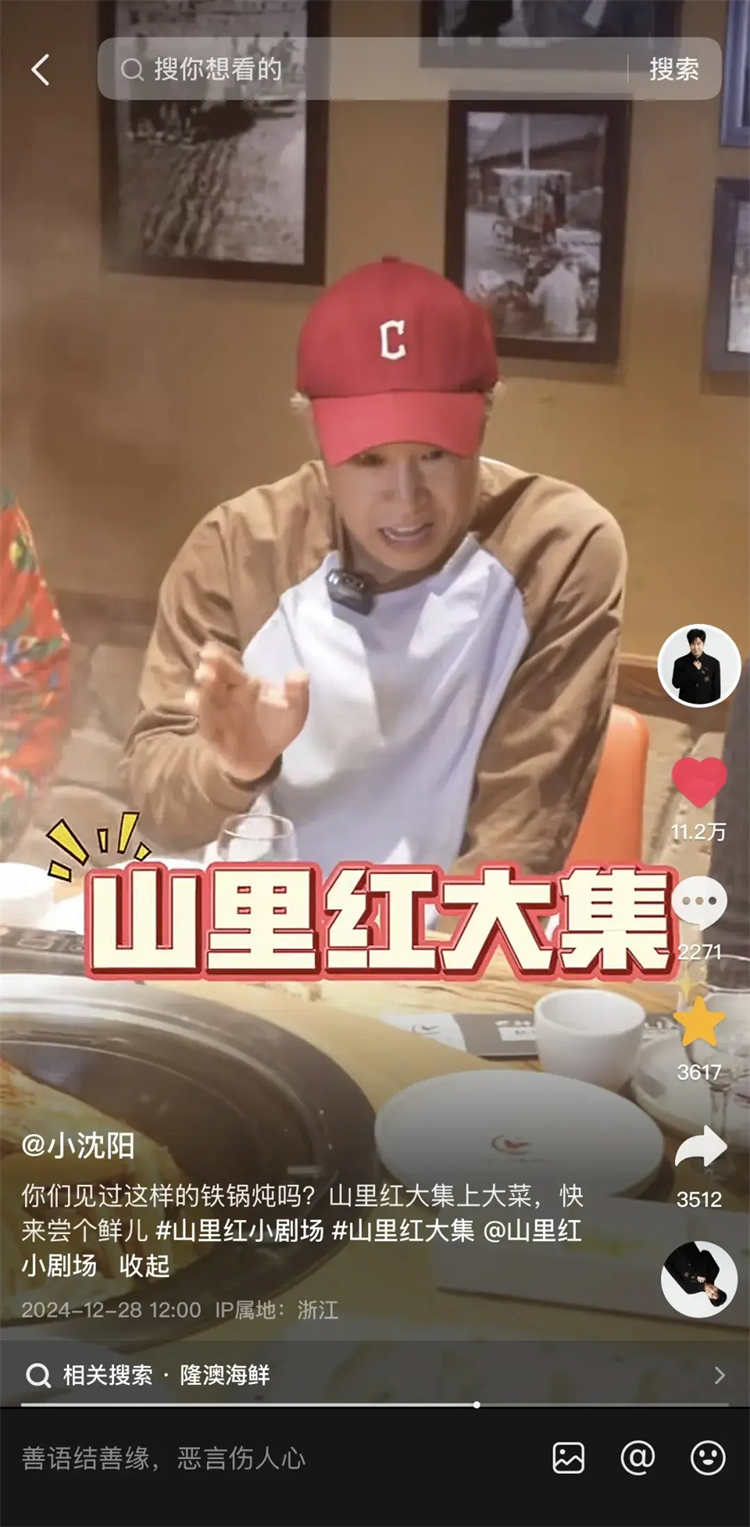
Task: Open hashtag #山里红小剧场
Action: click(x=240, y=1230)
